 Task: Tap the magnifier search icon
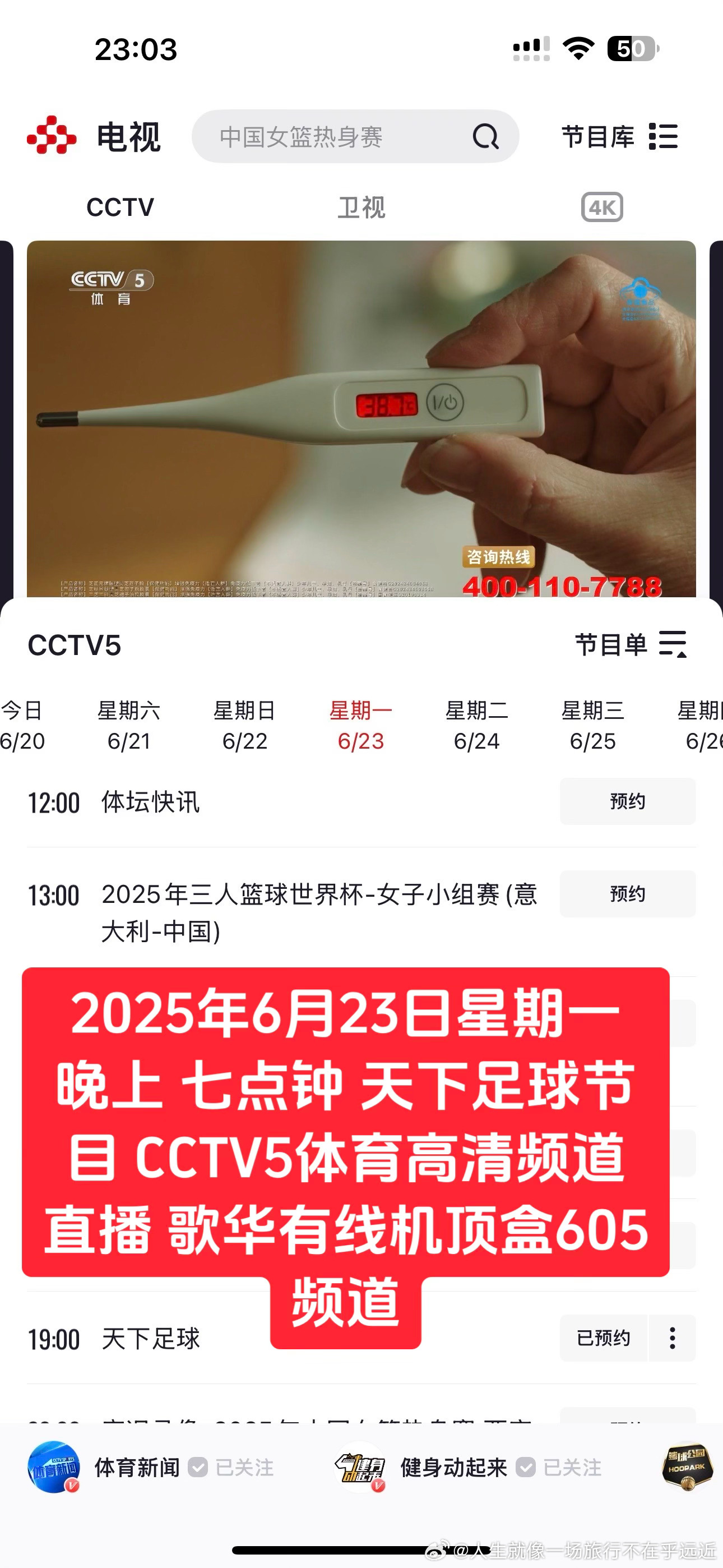click(485, 136)
